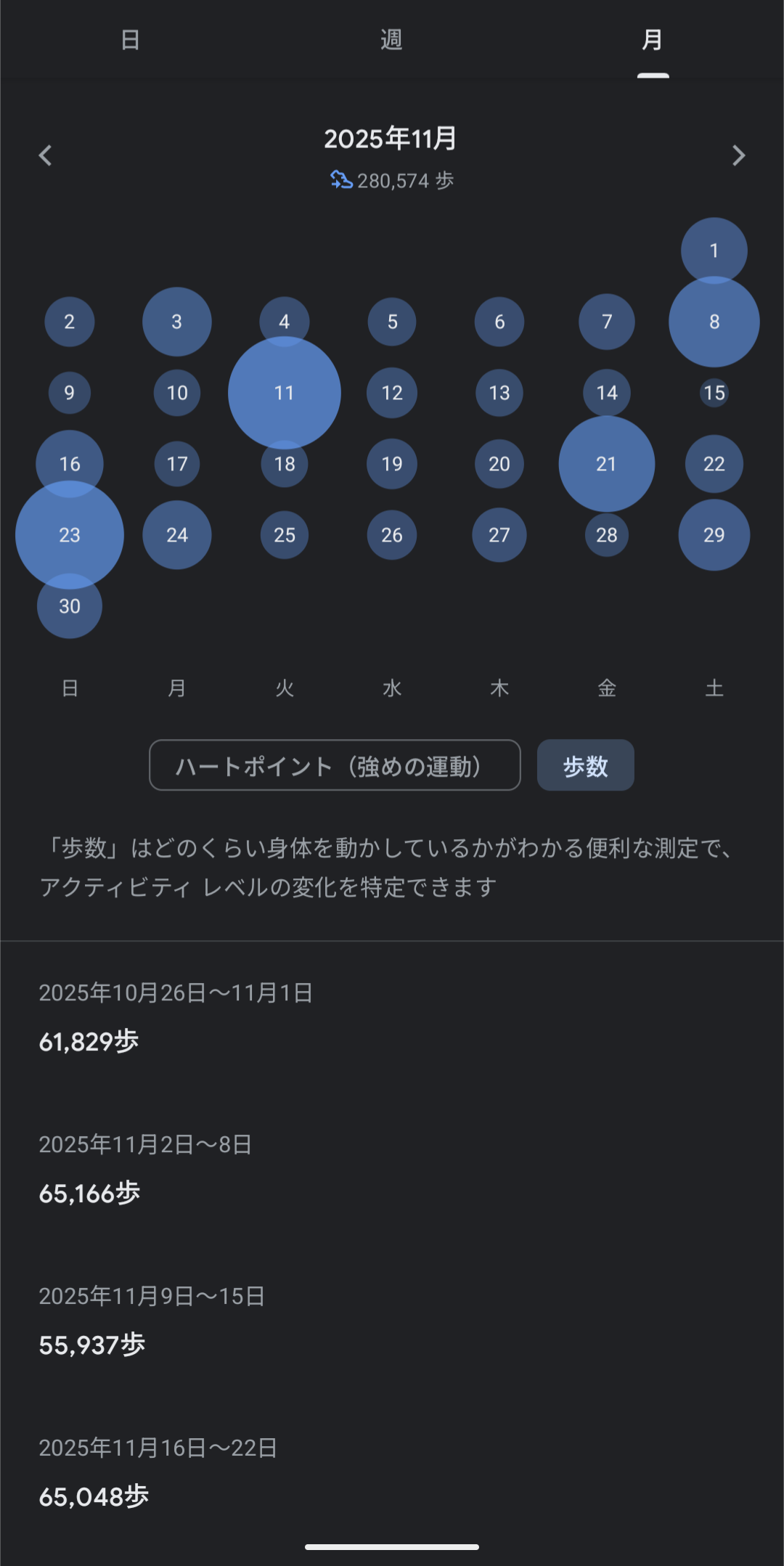Select November 8 on the calendar
Screen dimensions: 784x1566
[x=714, y=322]
